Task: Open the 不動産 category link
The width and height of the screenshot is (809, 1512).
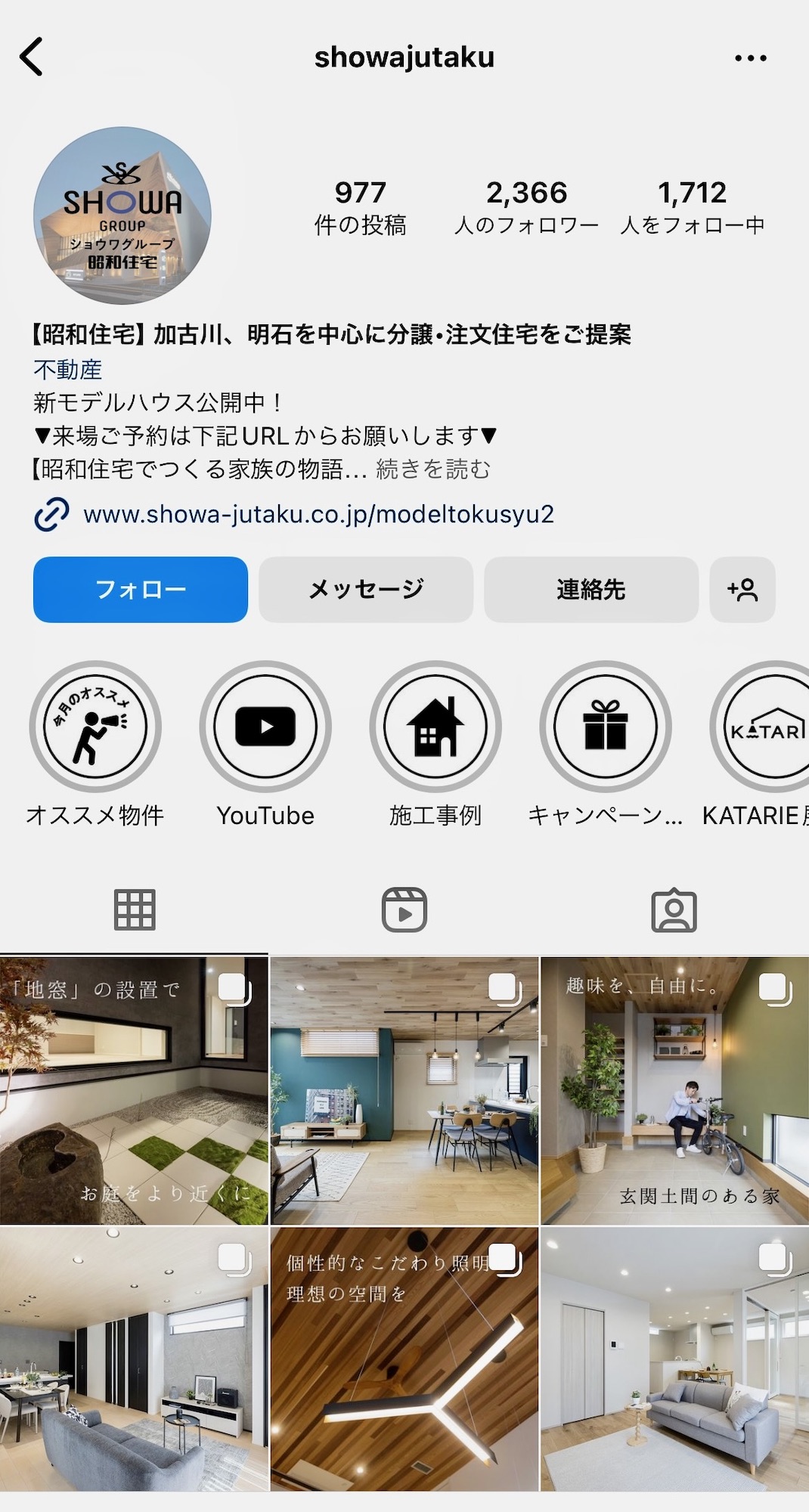Action: (67, 369)
